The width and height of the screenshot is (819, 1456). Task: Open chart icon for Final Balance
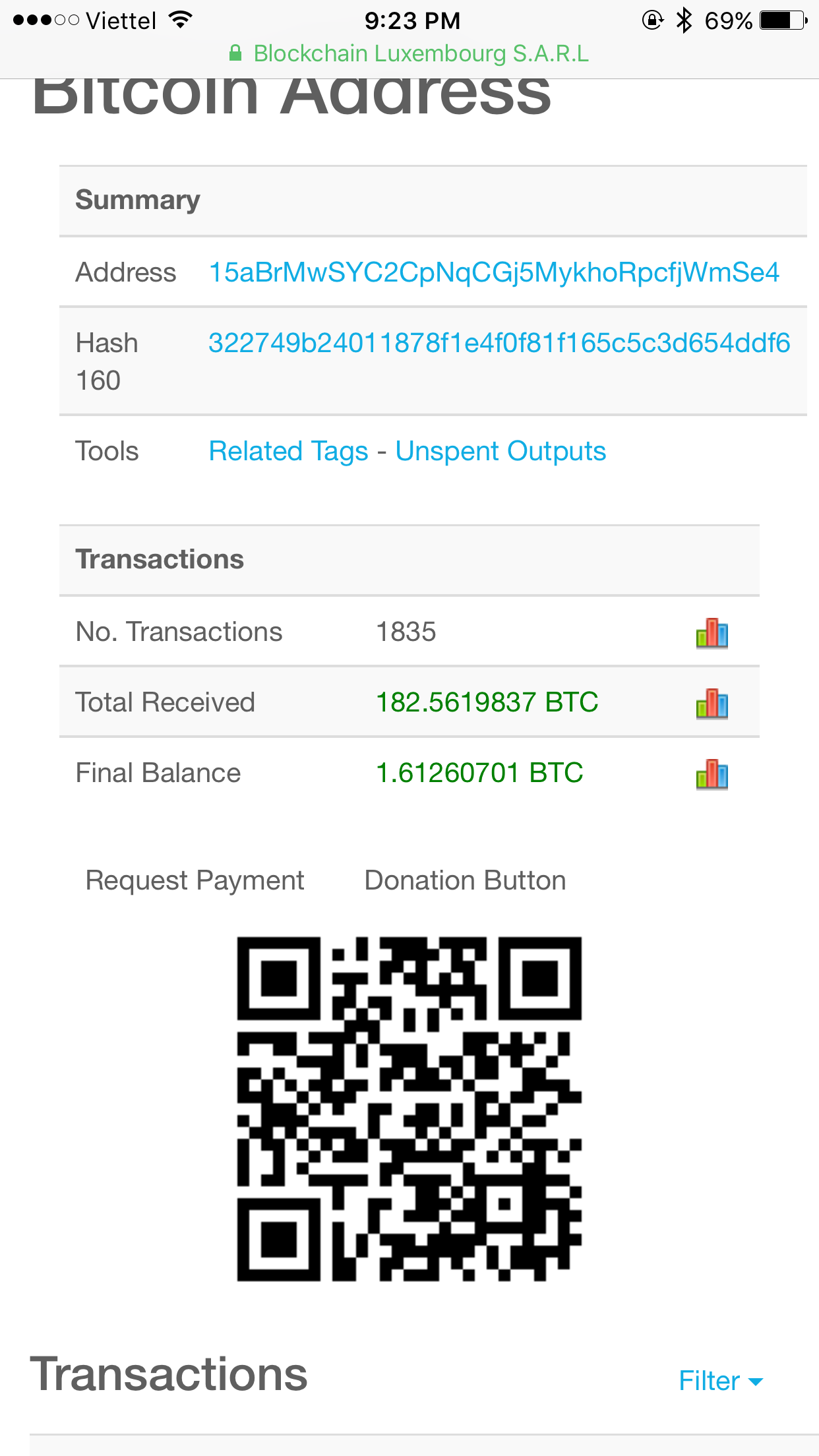click(x=712, y=774)
